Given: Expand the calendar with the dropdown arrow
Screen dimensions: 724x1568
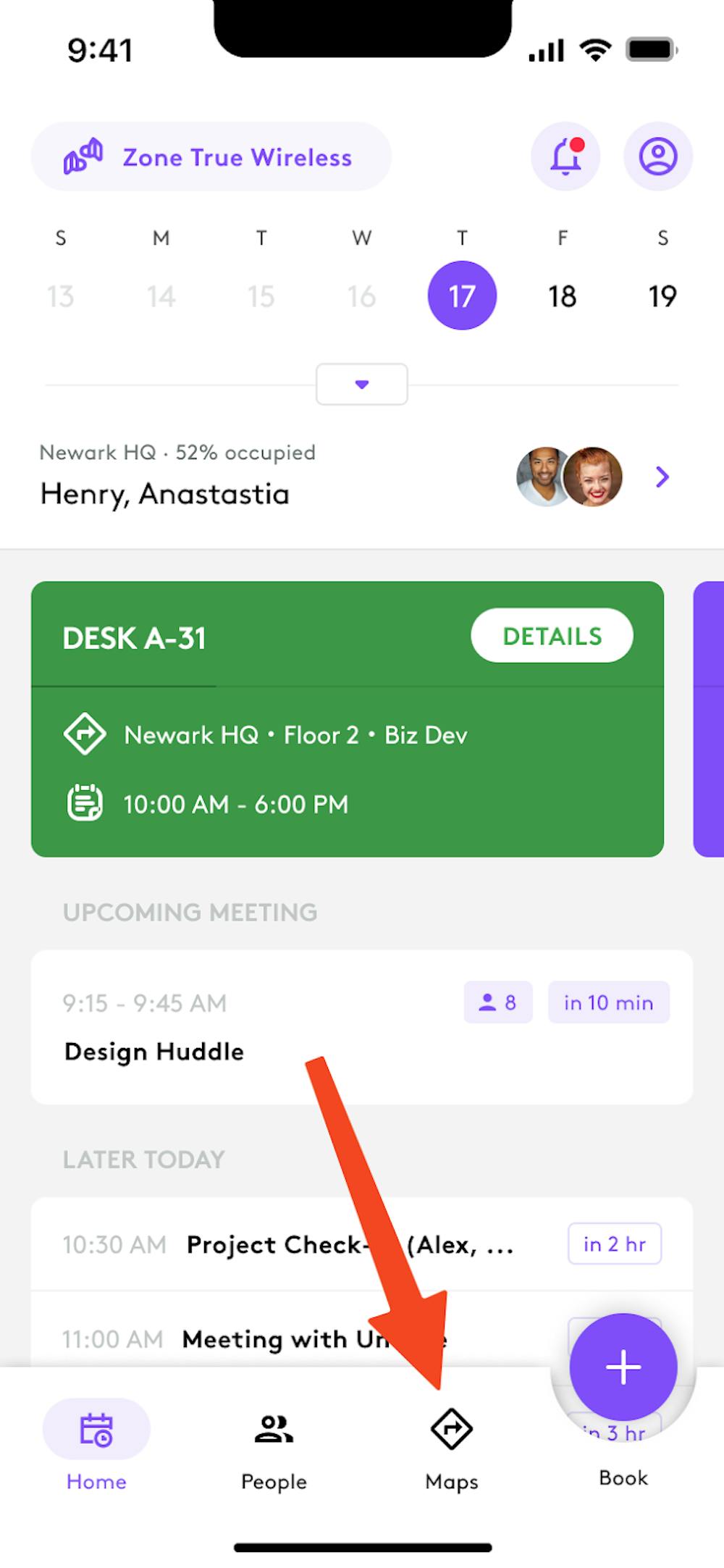Looking at the screenshot, I should pos(361,385).
